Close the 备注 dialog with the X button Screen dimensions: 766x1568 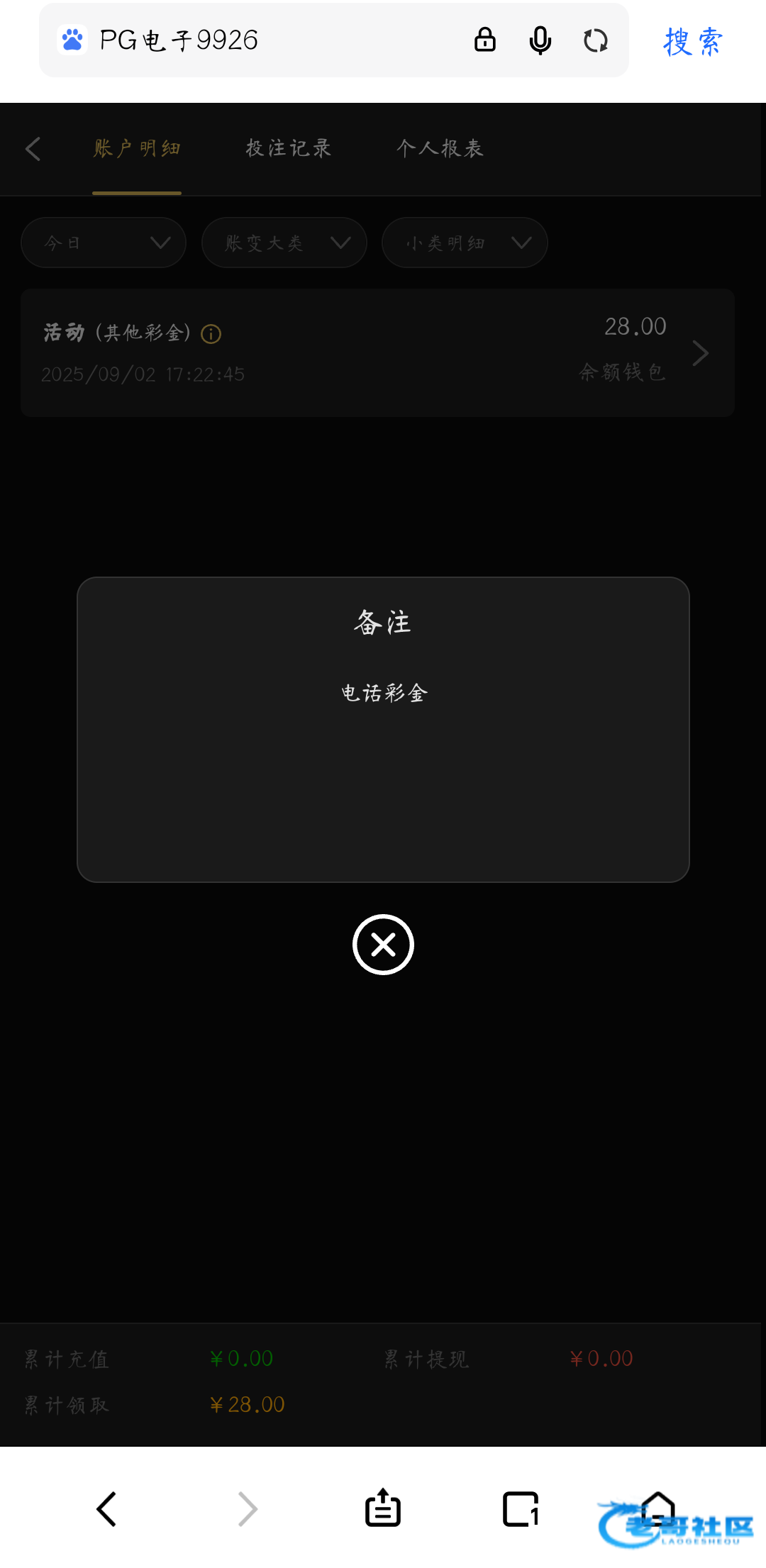click(x=383, y=945)
